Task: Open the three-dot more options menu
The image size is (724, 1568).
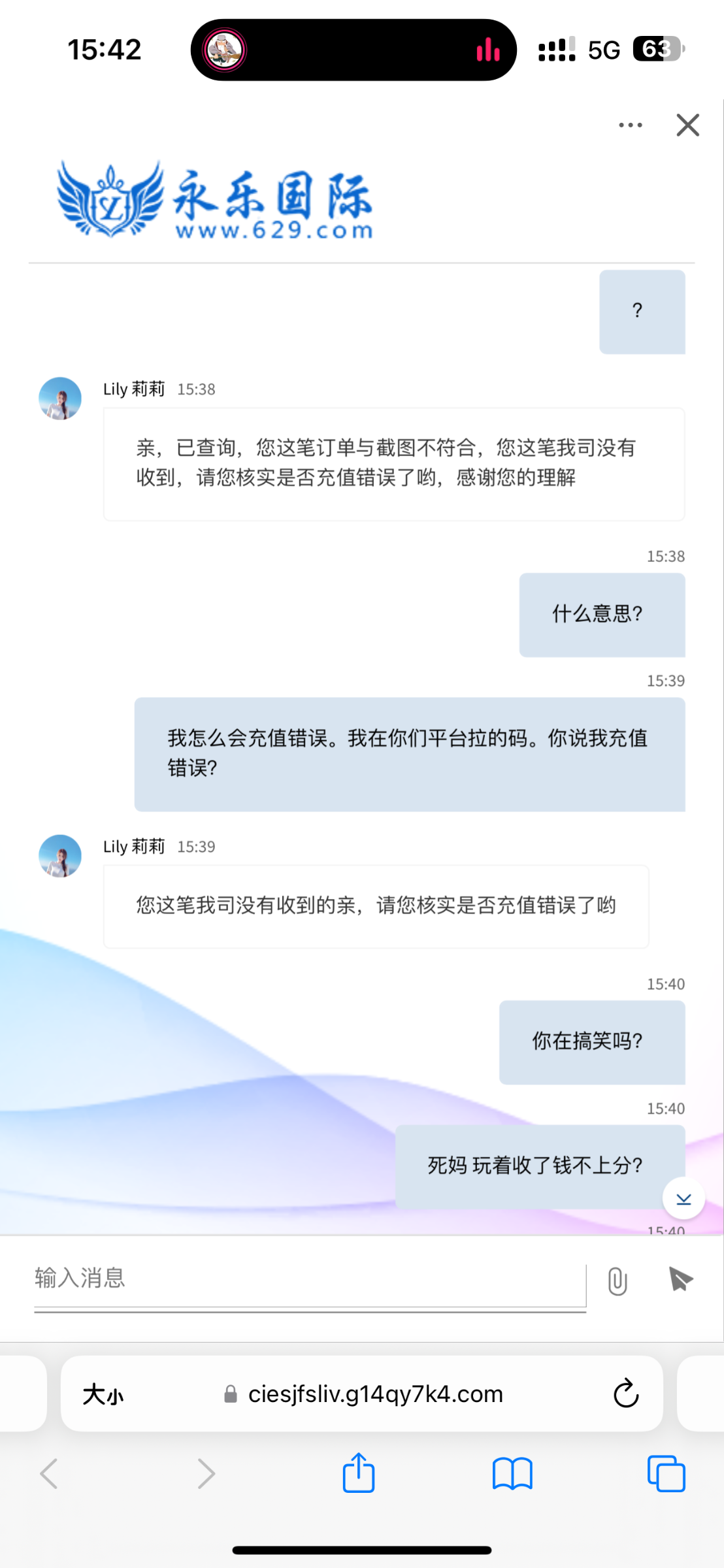Action: coord(630,125)
